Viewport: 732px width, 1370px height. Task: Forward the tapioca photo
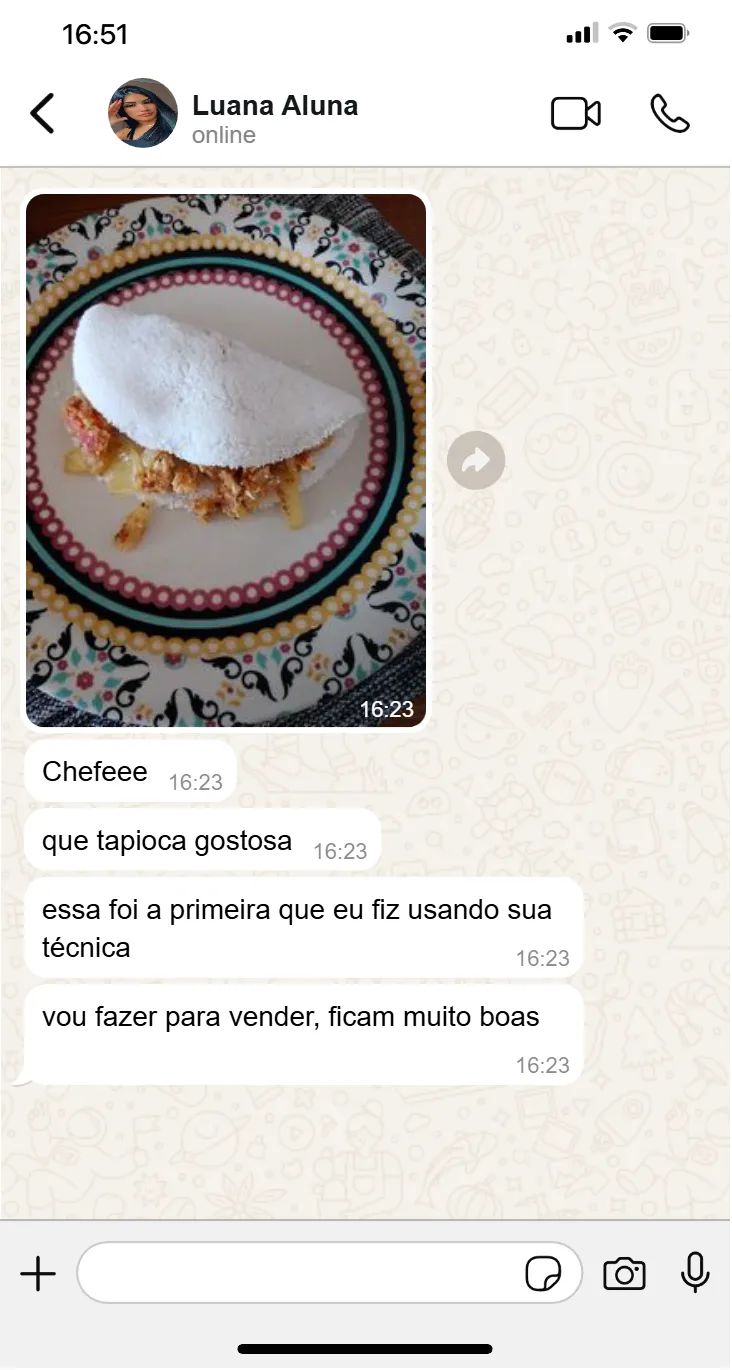(476, 460)
